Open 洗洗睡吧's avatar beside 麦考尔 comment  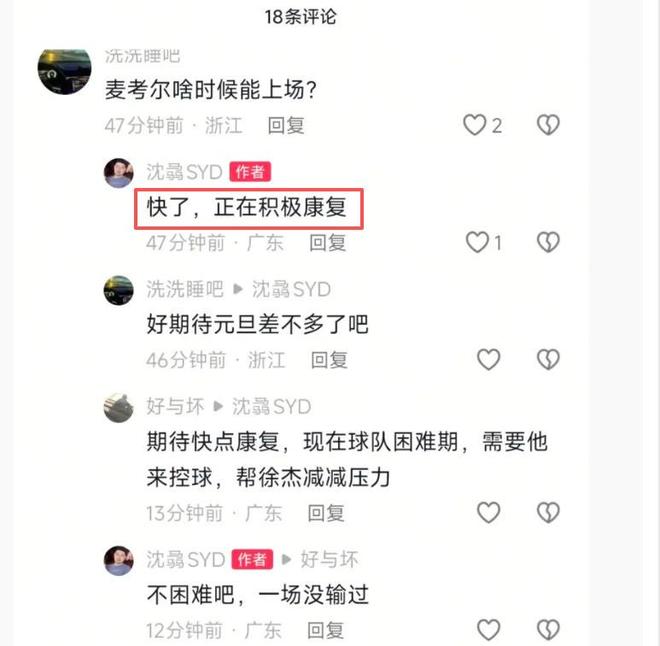click(x=65, y=70)
